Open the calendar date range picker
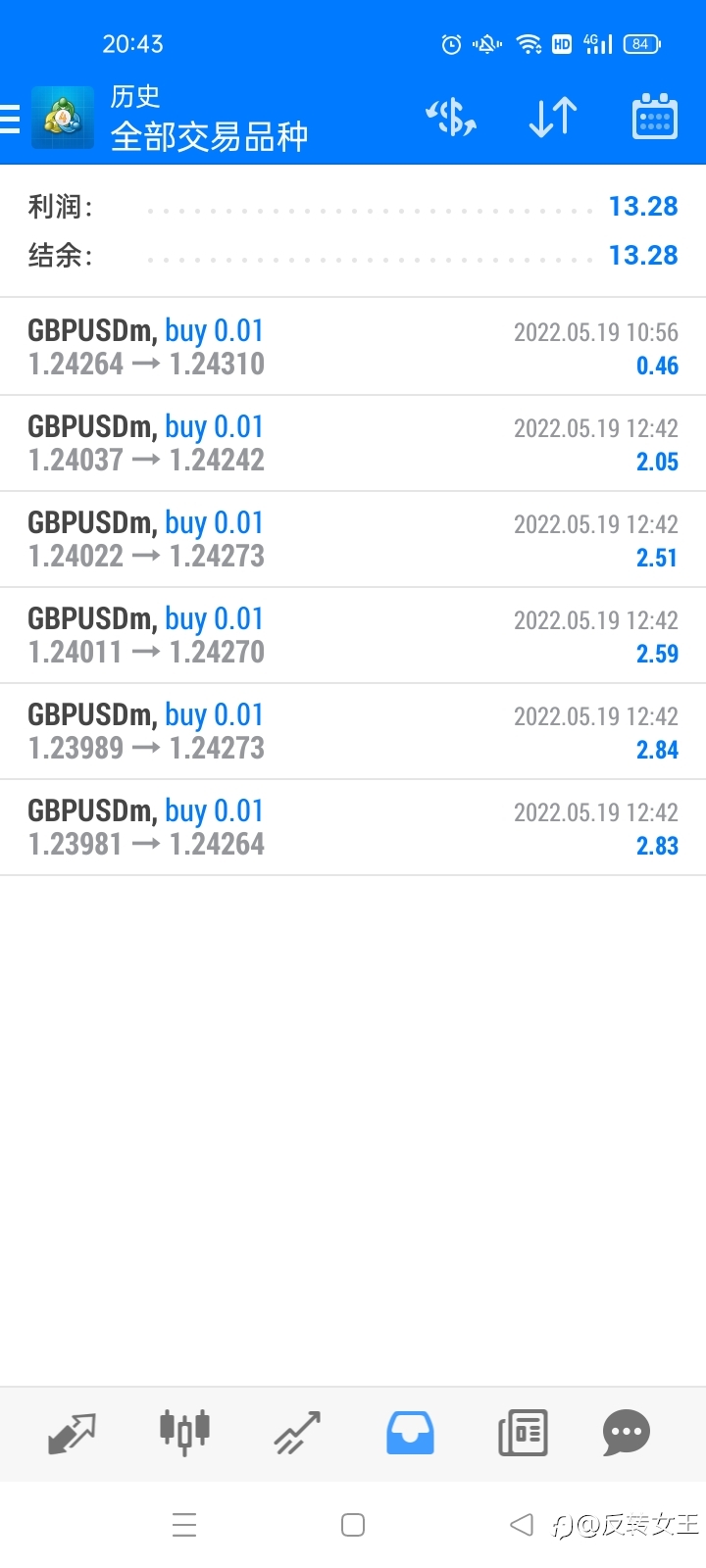This screenshot has width=706, height=1568. (x=654, y=118)
